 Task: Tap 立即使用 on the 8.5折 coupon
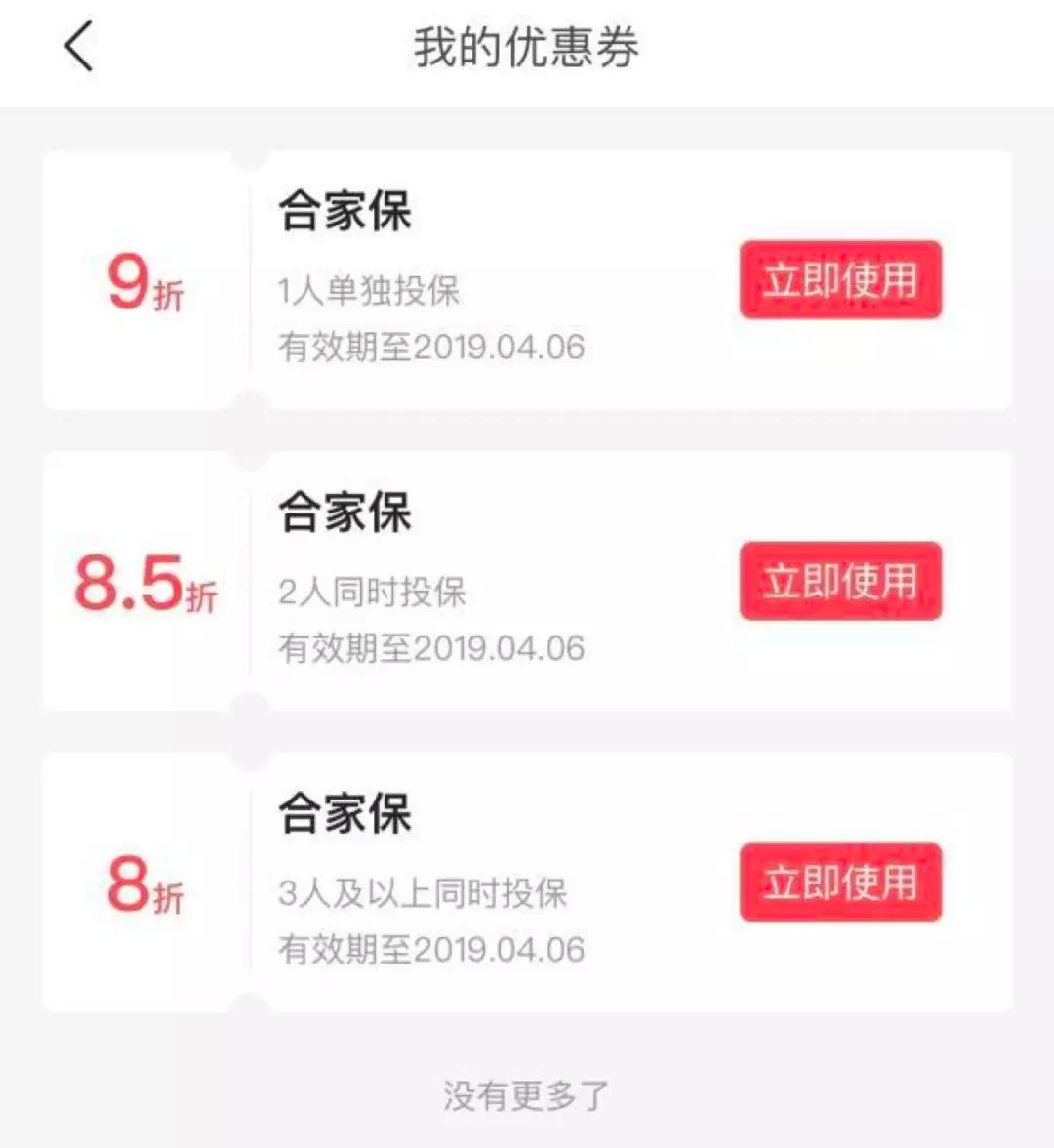coord(840,582)
